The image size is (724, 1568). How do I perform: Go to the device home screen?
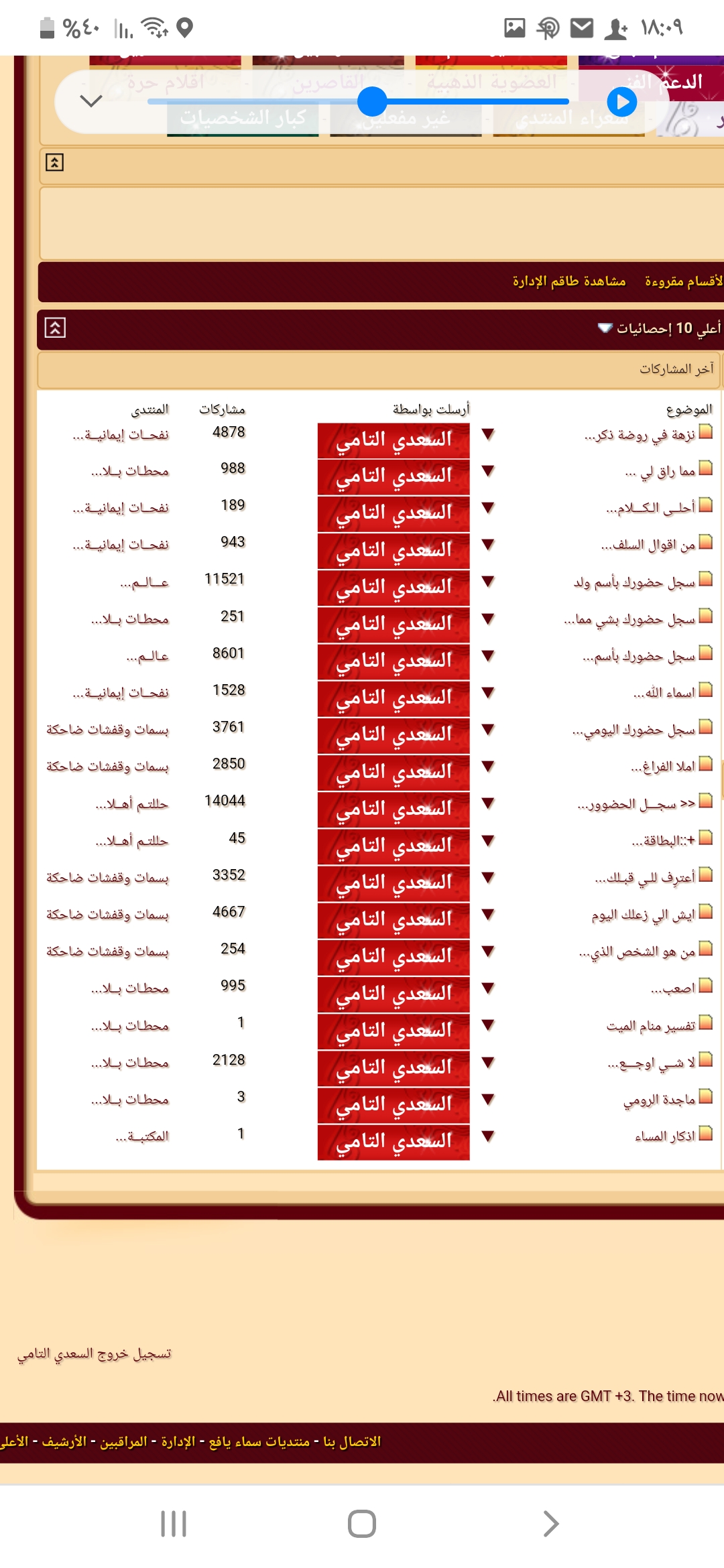[362, 1523]
